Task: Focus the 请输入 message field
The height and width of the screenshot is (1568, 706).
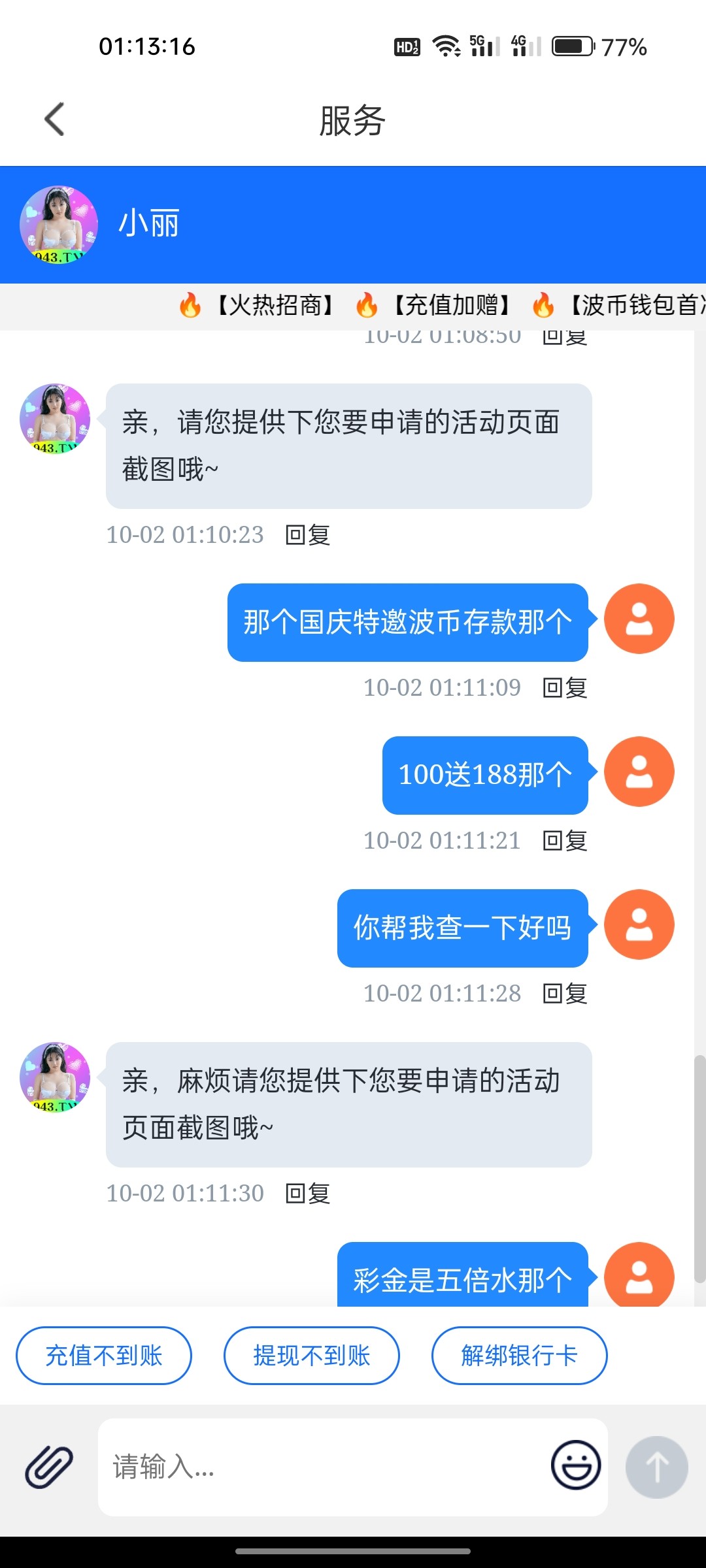Action: pyautogui.click(x=320, y=1467)
